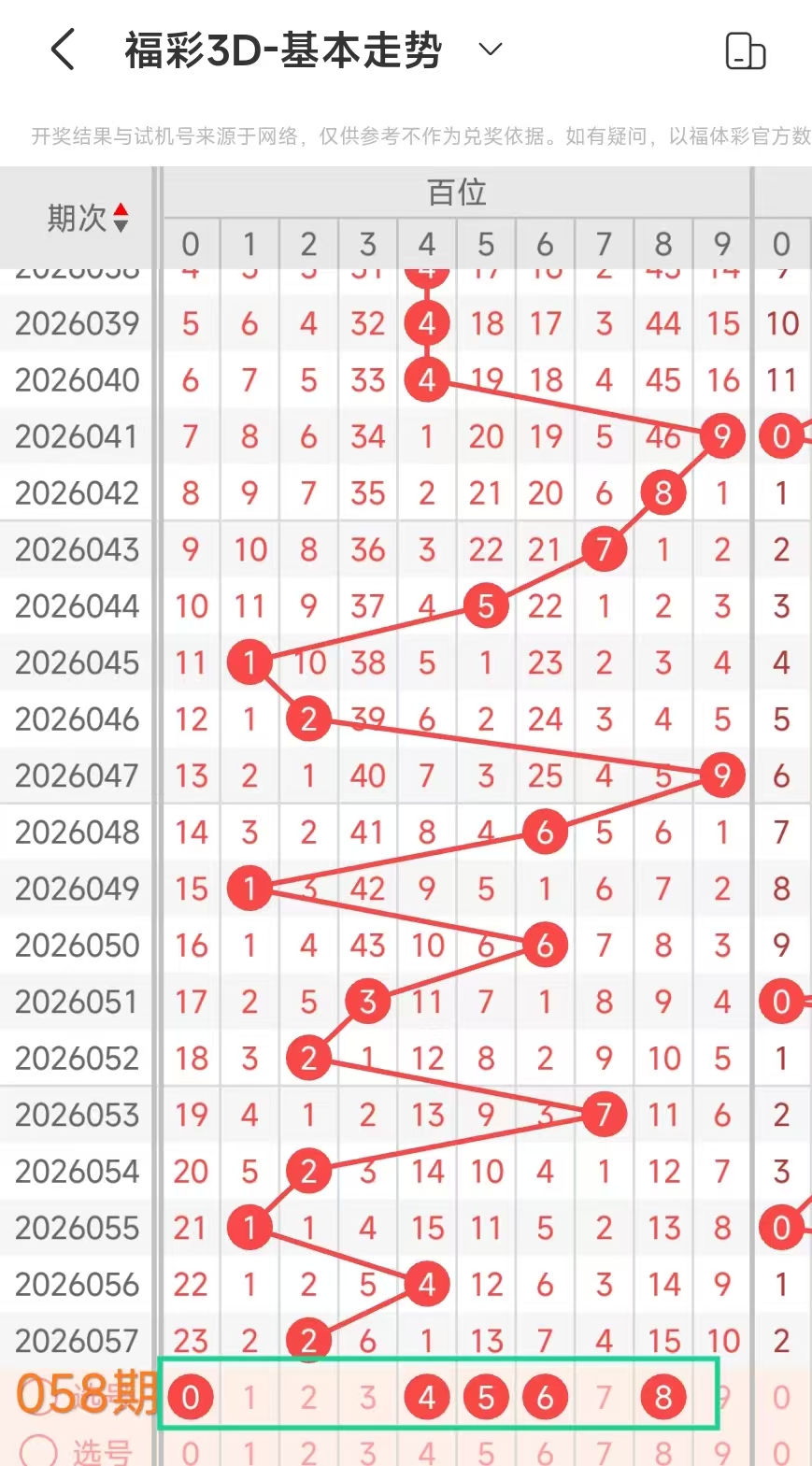Deselect number 8 in the 058期 row

663,1397
